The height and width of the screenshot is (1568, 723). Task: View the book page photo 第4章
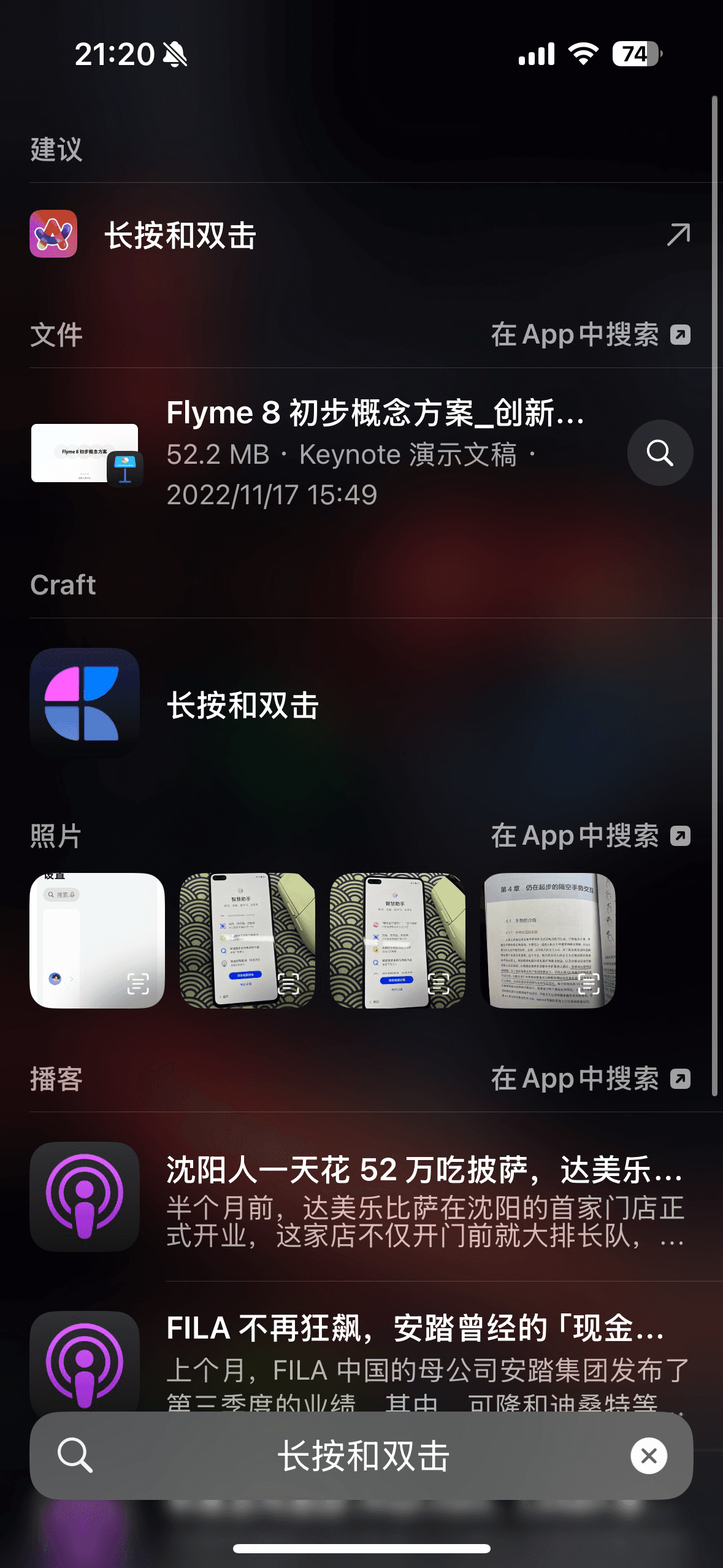coord(548,940)
